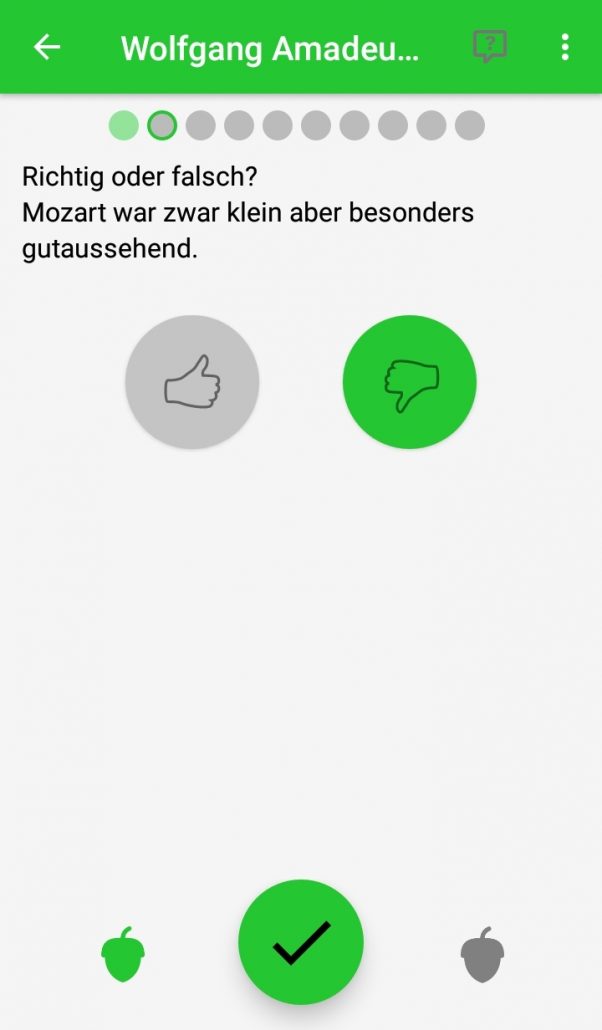Answer with thumbs down (falsch)
Viewport: 602px width, 1030px height.
[410, 382]
